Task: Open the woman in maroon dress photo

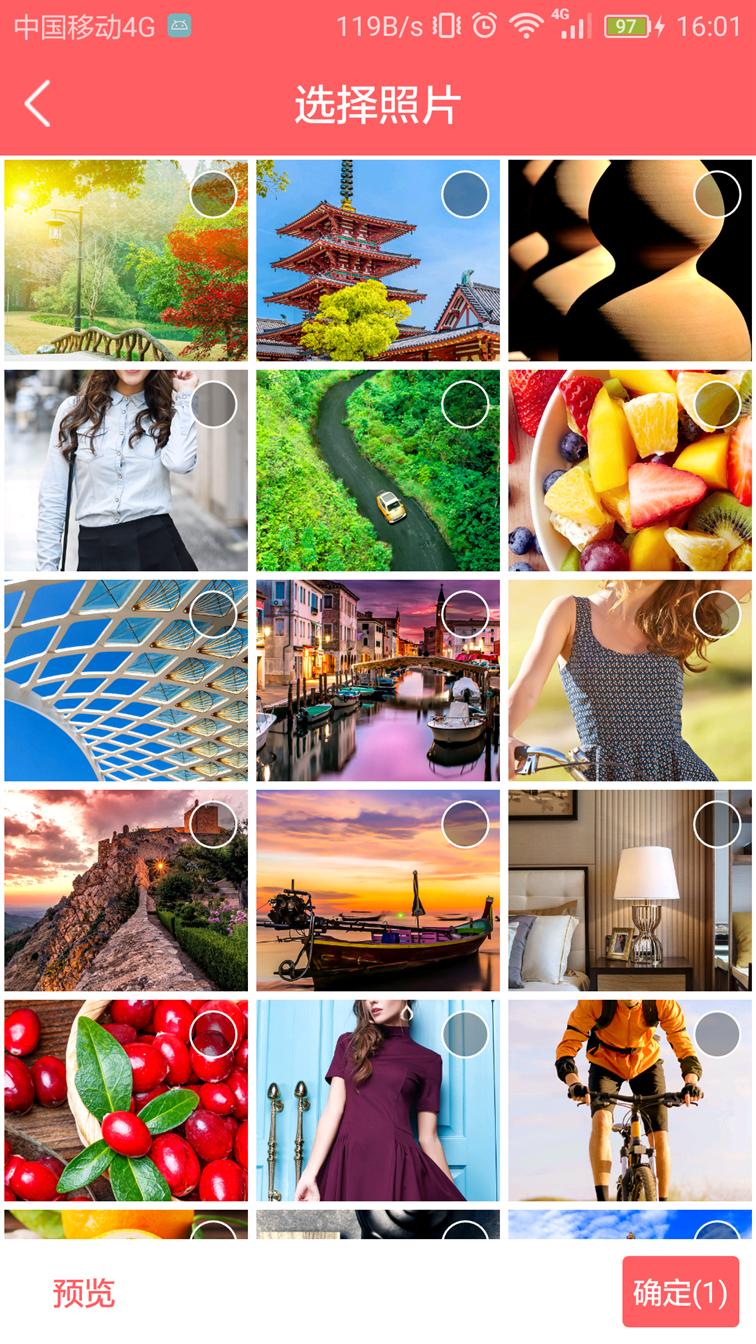Action: (x=378, y=1100)
